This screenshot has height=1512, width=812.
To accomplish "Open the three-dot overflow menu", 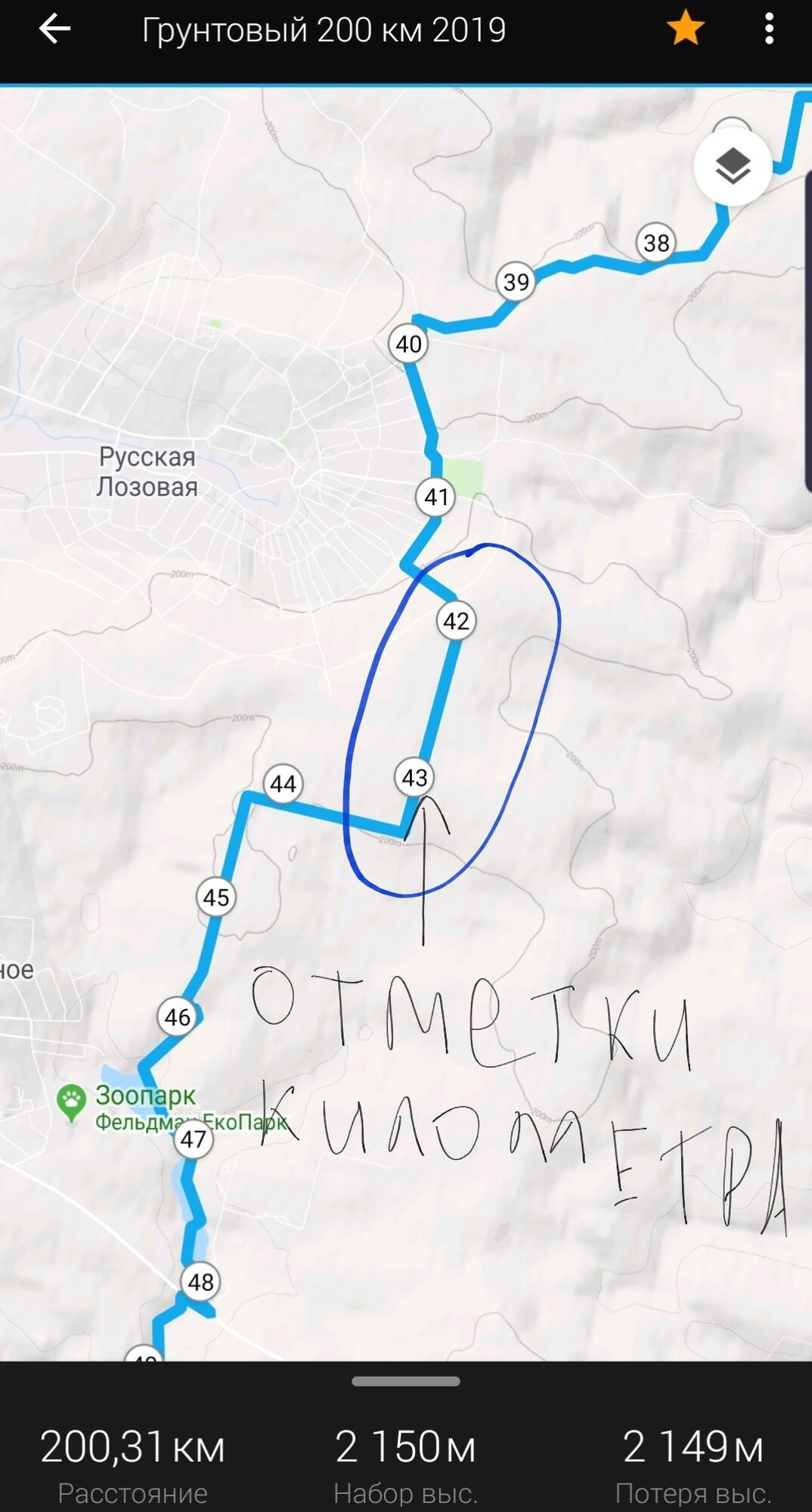I will 769,30.
